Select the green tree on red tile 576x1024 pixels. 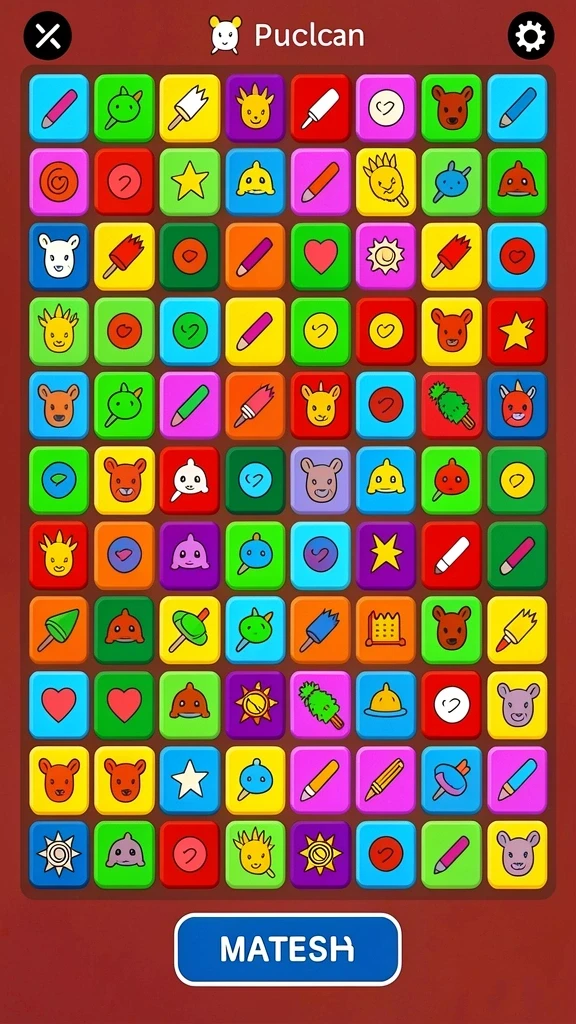click(451, 406)
